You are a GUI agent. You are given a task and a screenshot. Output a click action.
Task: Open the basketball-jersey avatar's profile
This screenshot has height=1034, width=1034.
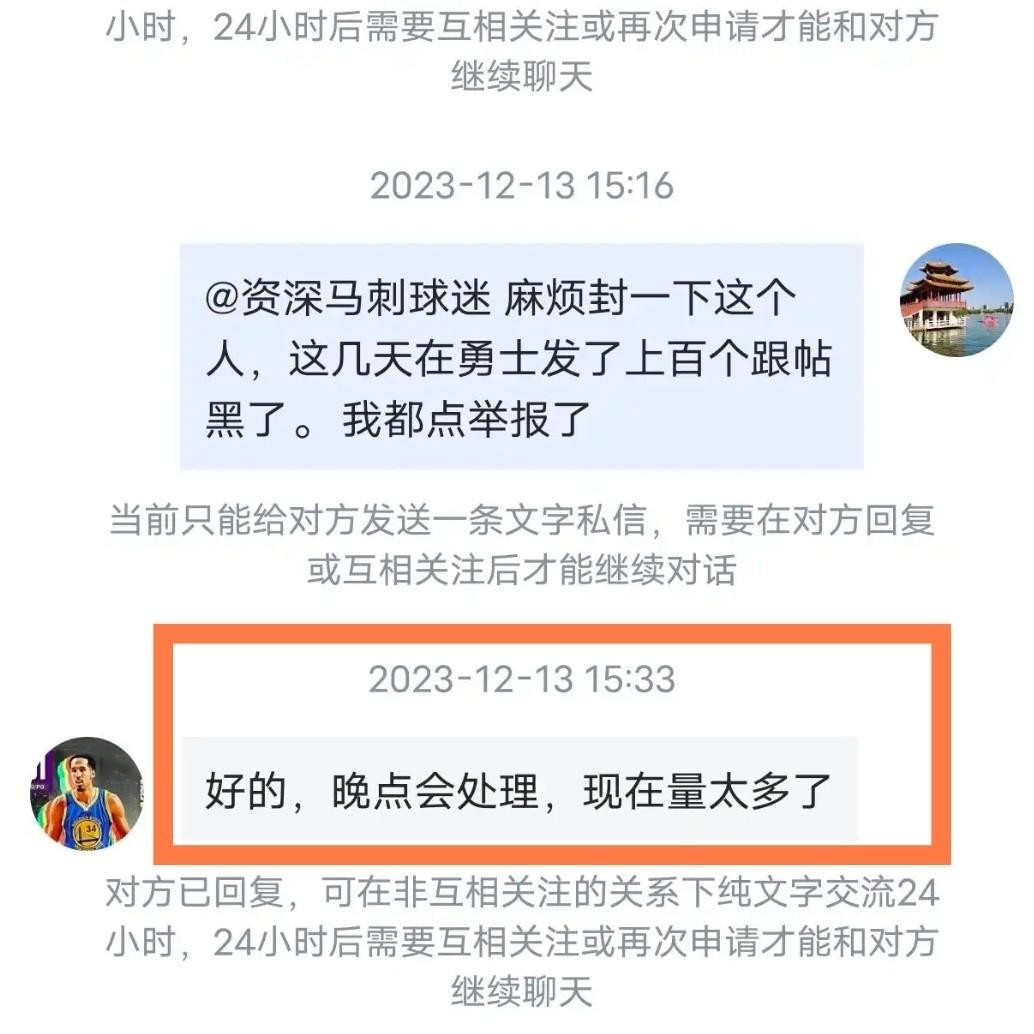click(x=87, y=794)
